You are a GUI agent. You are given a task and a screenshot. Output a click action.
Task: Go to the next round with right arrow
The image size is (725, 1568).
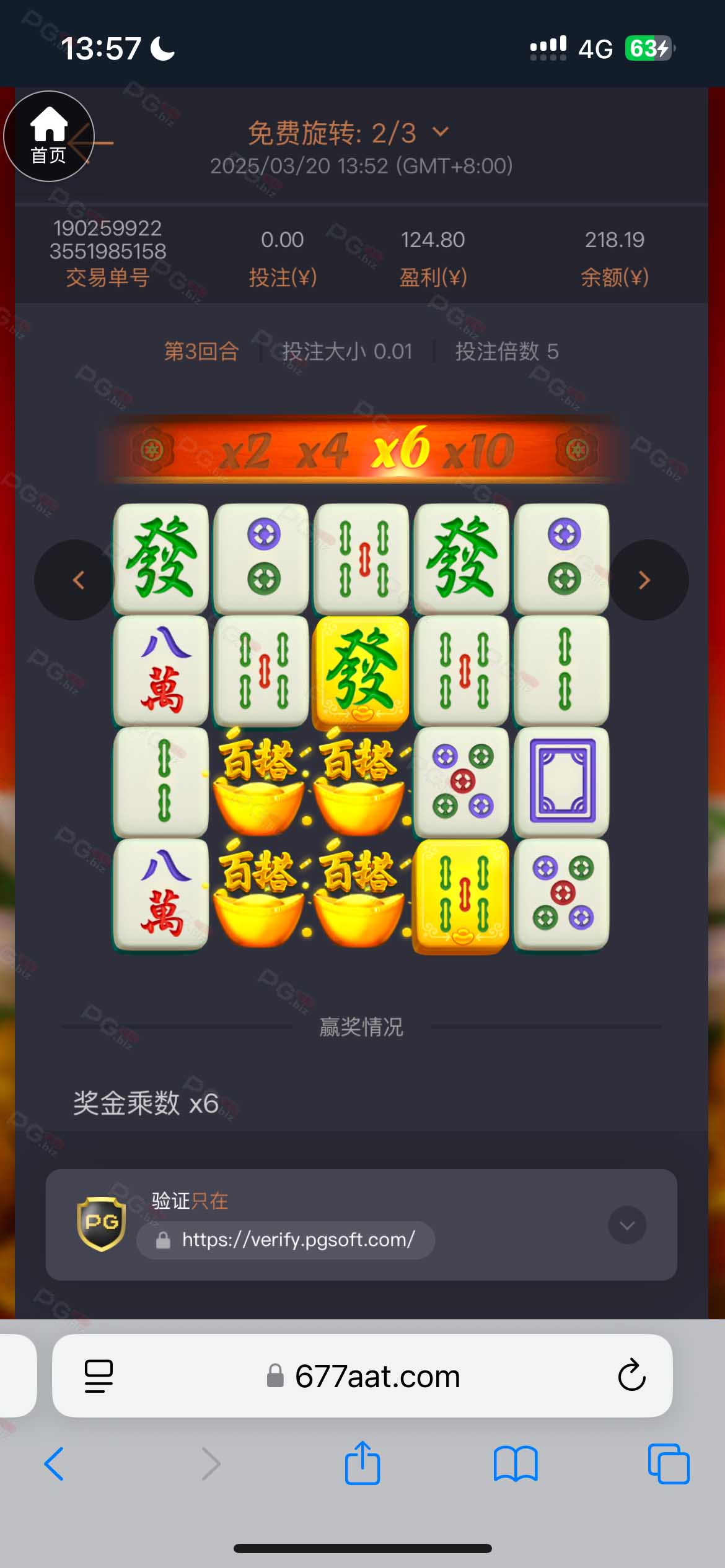coord(645,580)
